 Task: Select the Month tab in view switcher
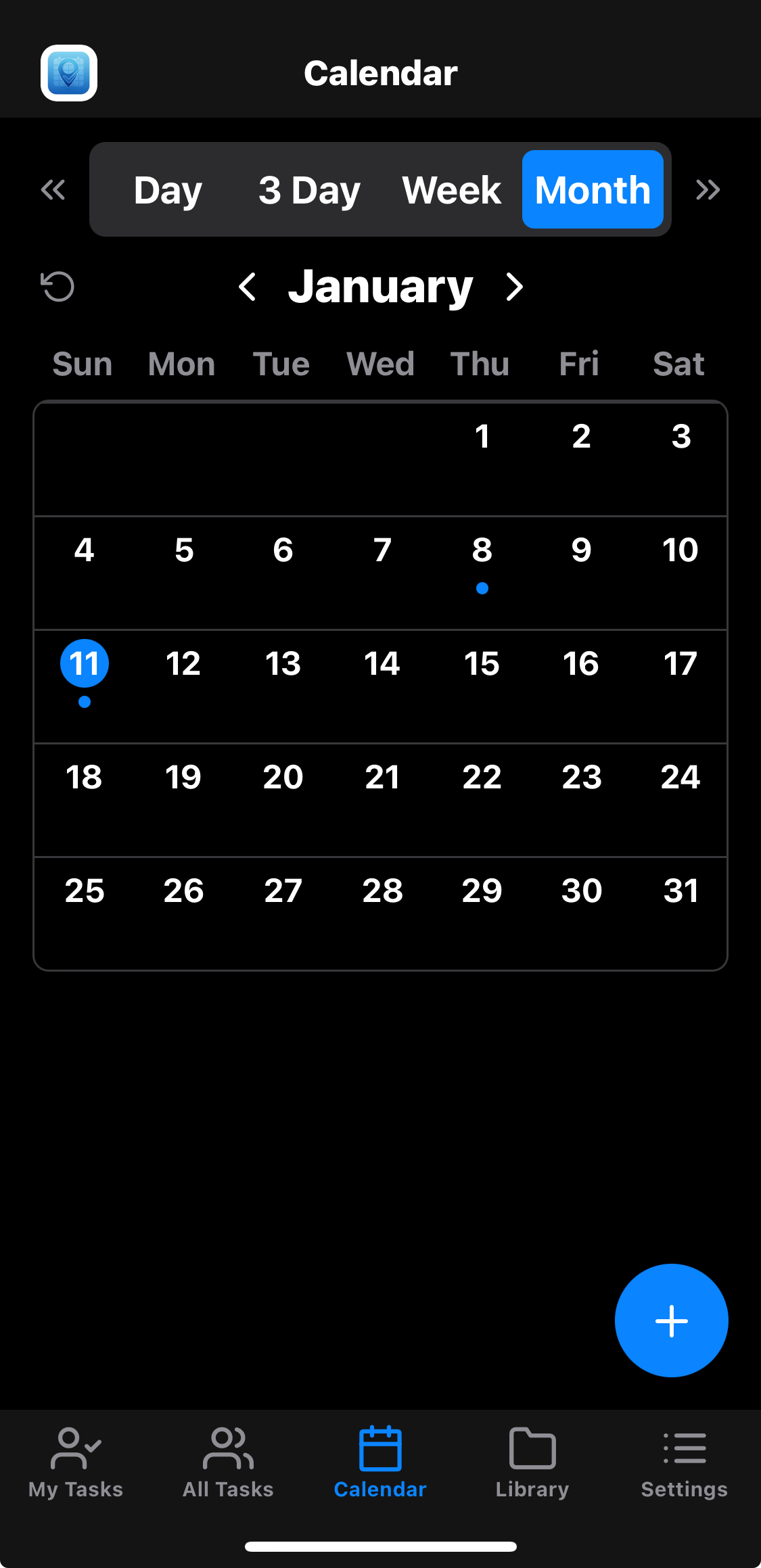point(592,190)
